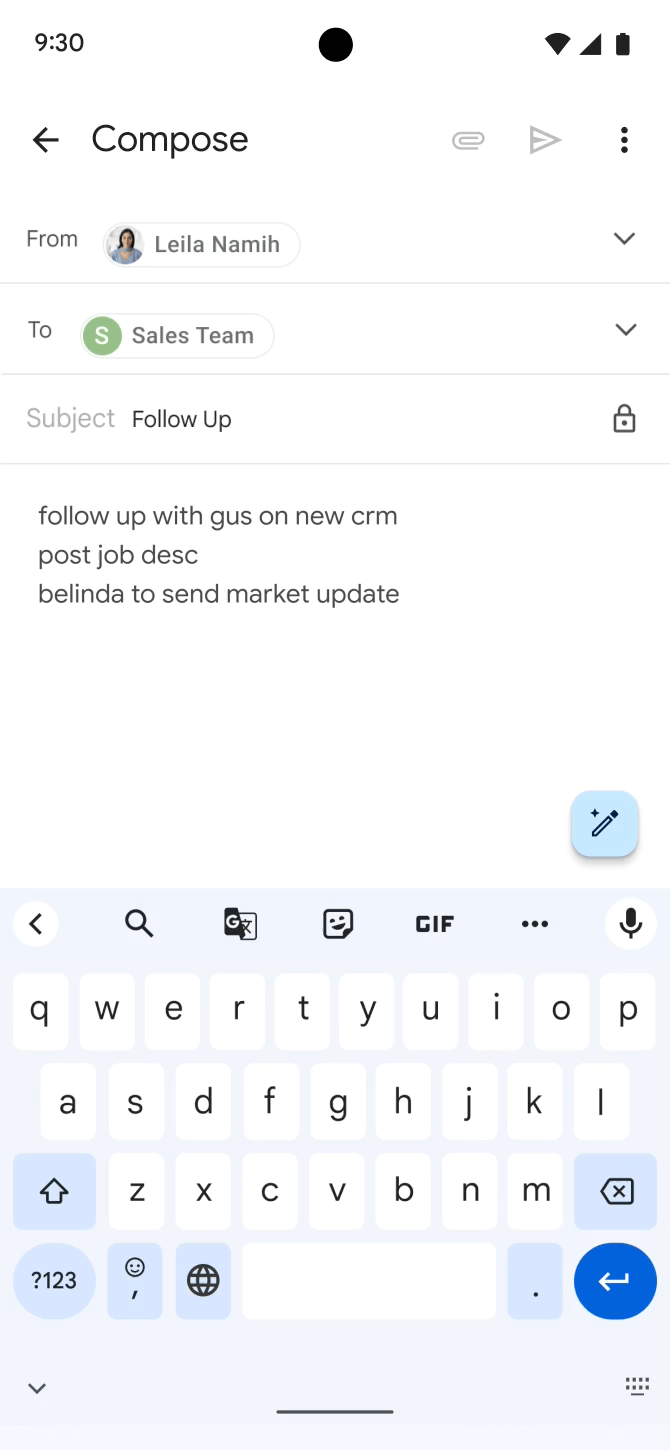
Task: Open the confidential lock icon
Action: click(x=624, y=419)
